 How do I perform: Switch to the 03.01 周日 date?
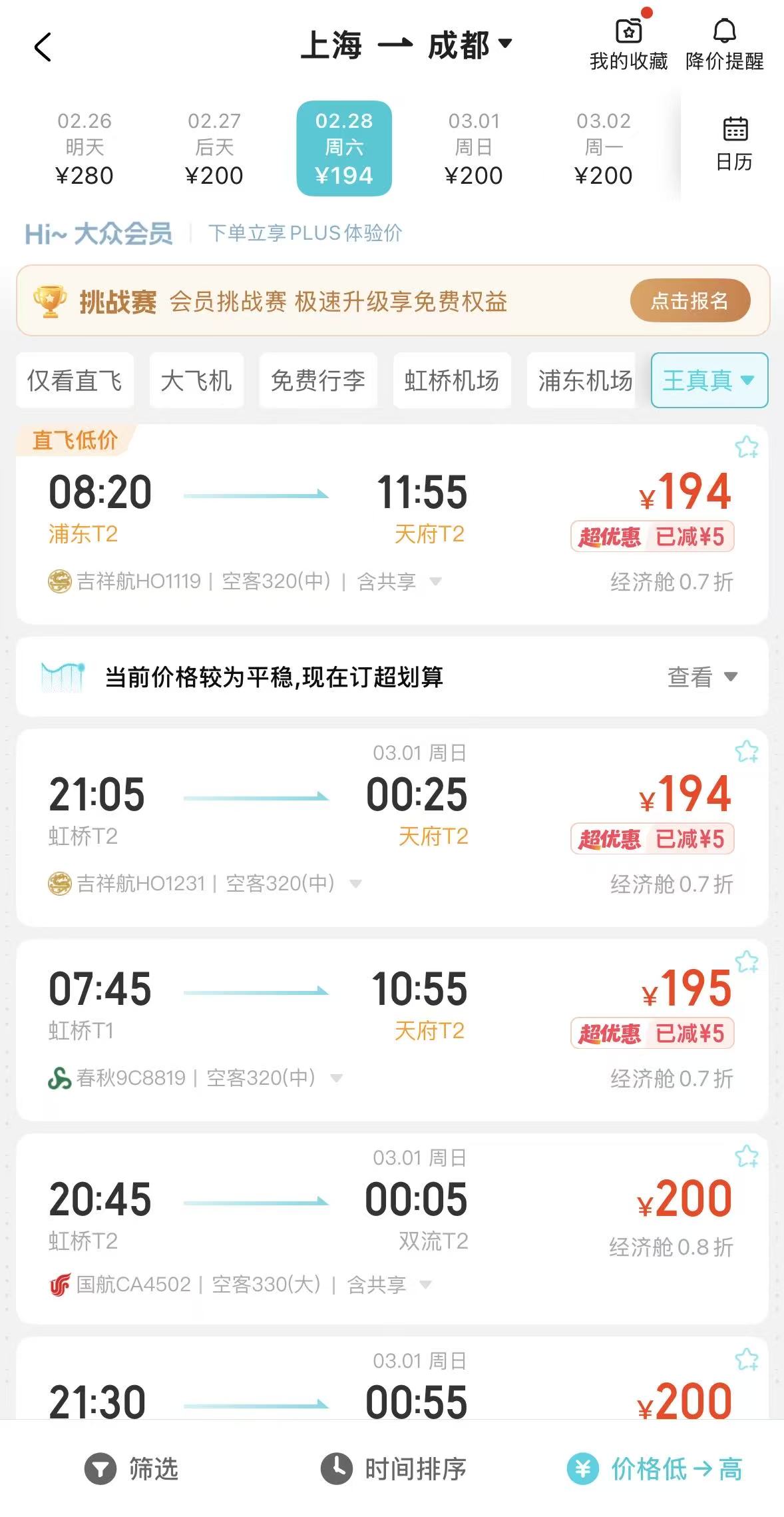click(473, 149)
